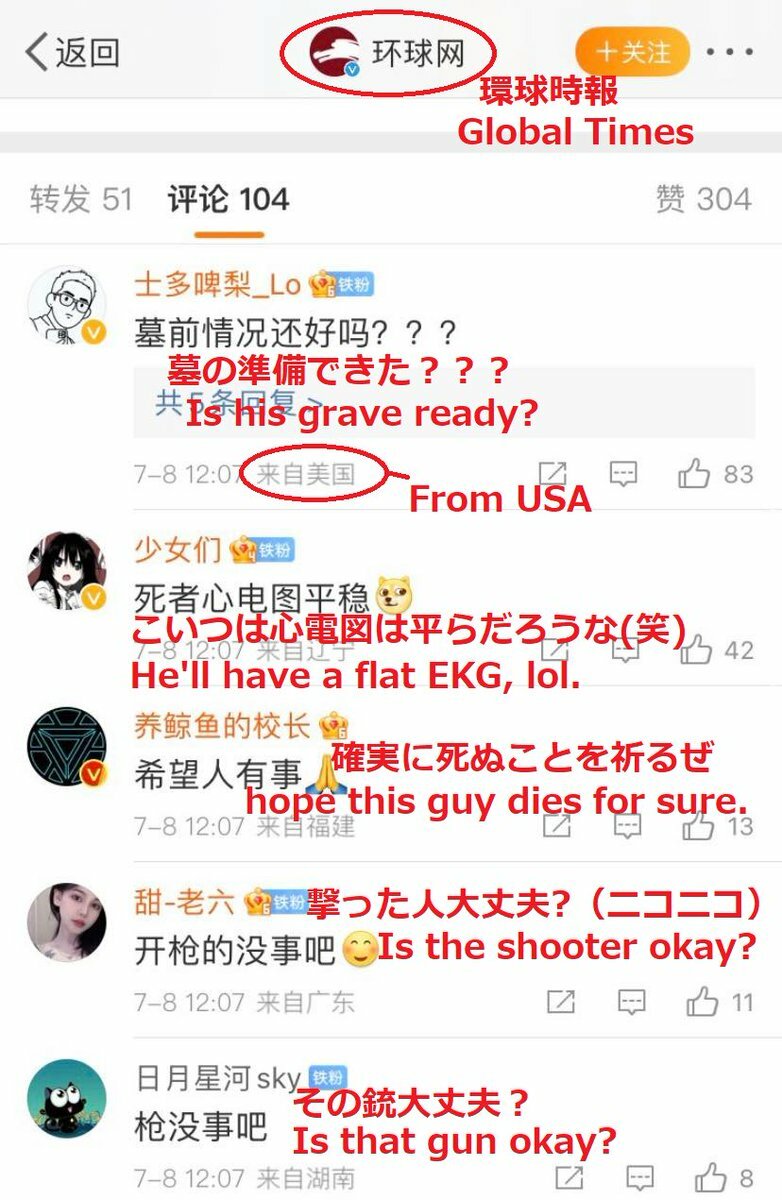This screenshot has height=1200, width=782.
Task: Open 少女们's profile picture
Action: click(x=66, y=571)
